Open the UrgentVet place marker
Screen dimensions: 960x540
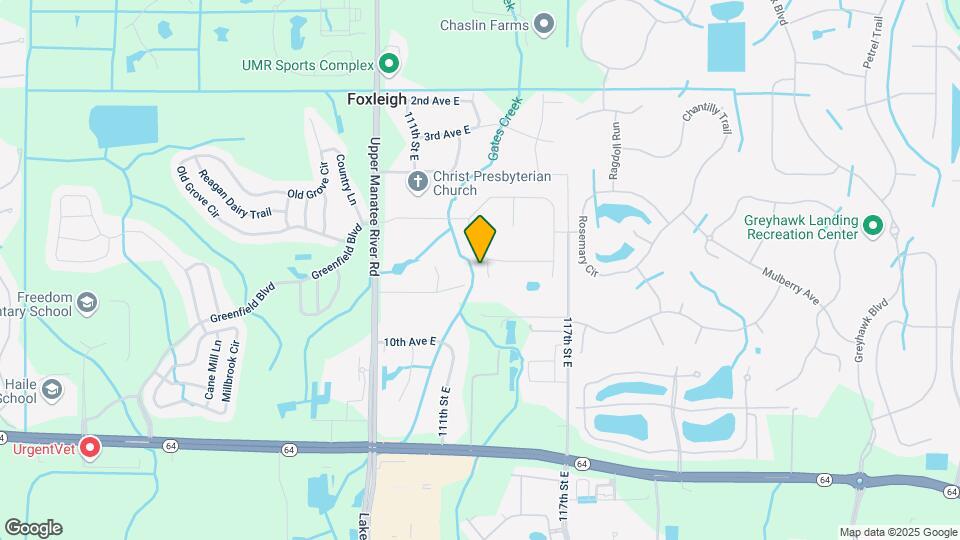90,448
